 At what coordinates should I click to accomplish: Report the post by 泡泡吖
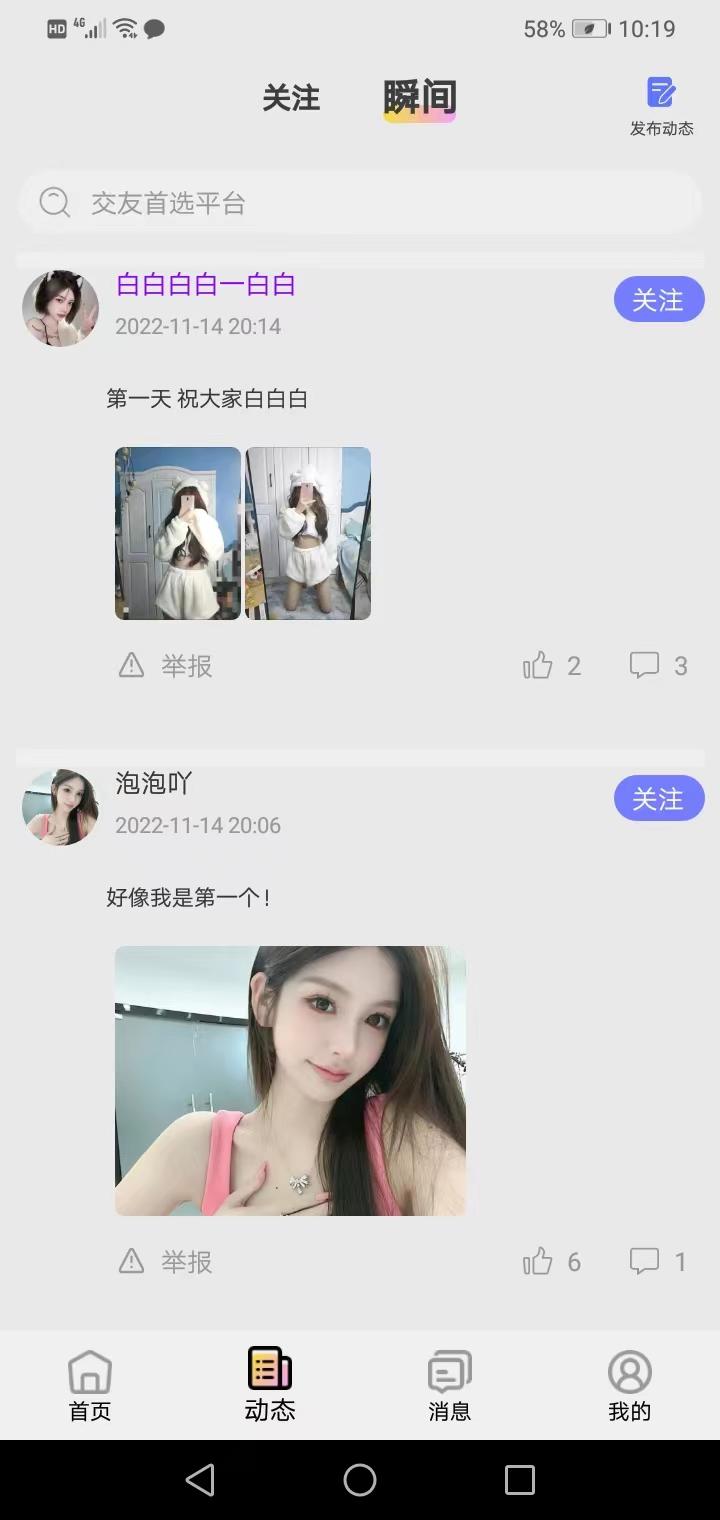point(166,1262)
